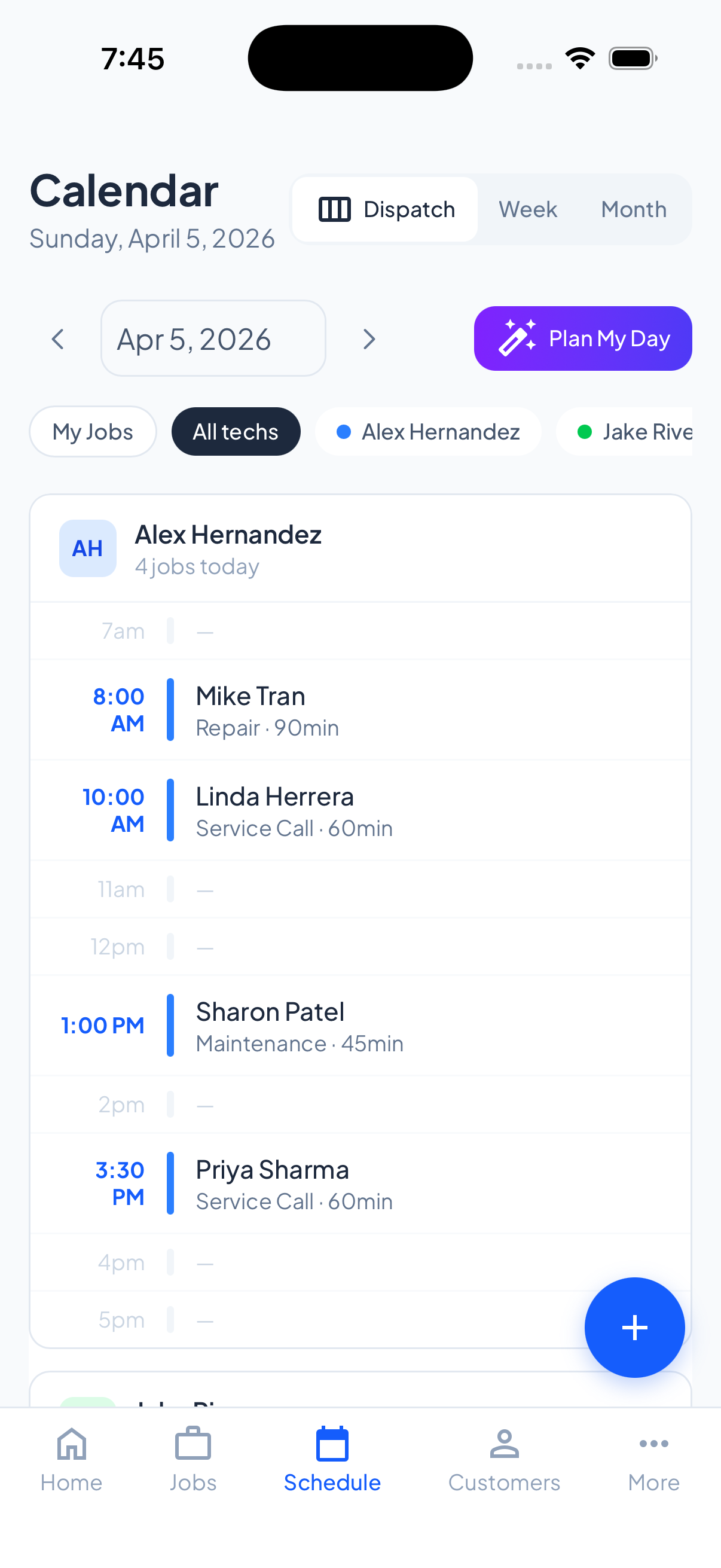Tap the plus button to add a job
Viewport: 721px width, 1568px height.
634,1328
